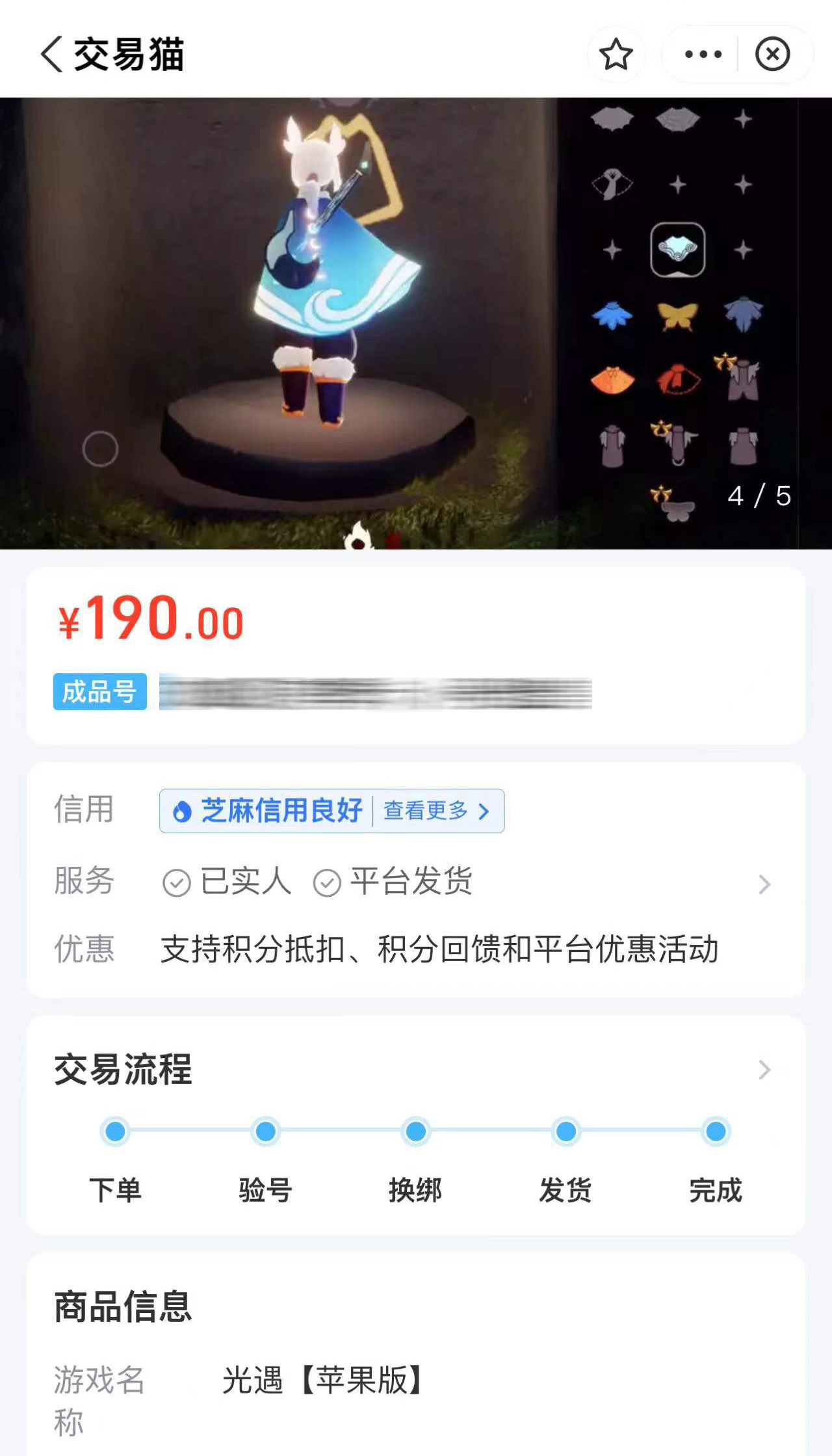Go back from 交易猫 page
Viewport: 832px width, 1456px height.
[52, 54]
